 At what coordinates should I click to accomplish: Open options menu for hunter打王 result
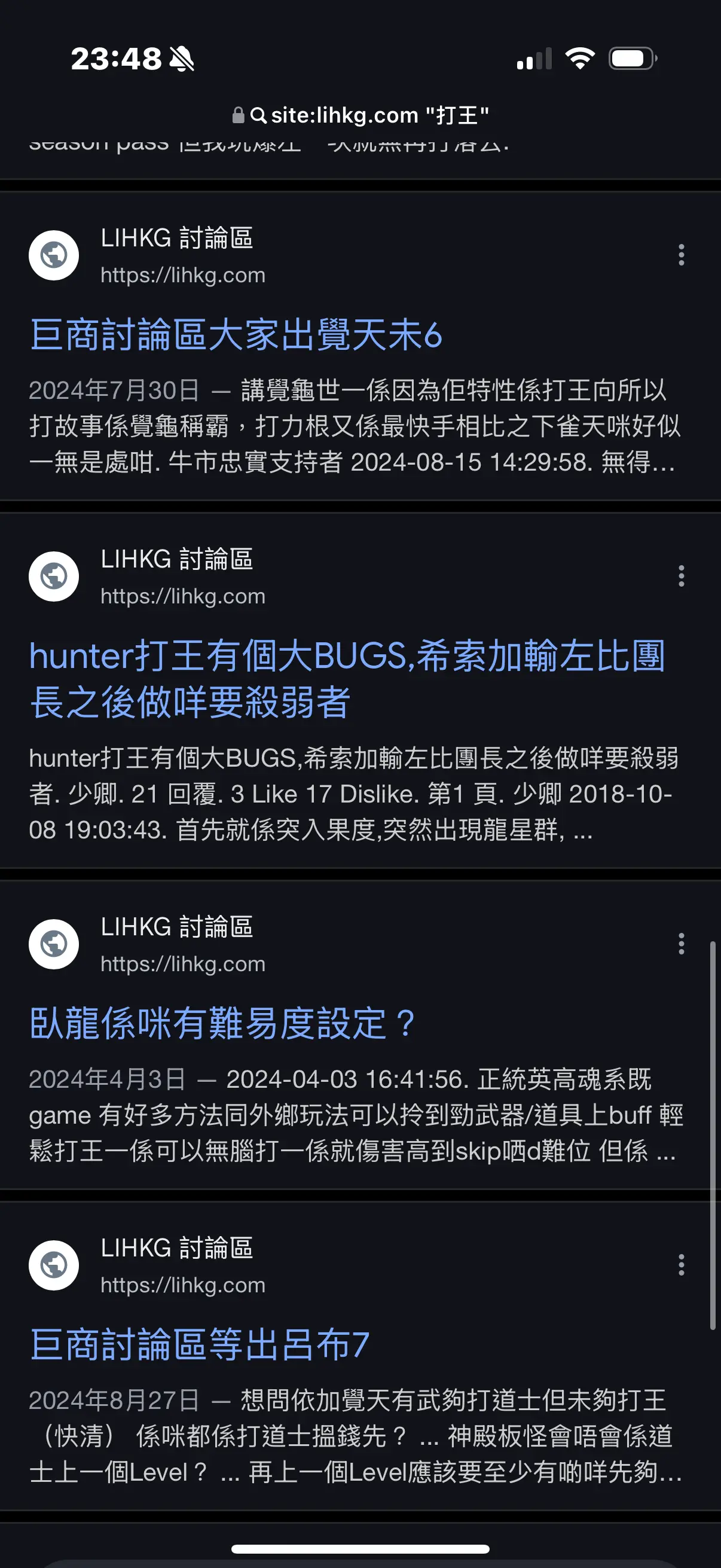(681, 576)
